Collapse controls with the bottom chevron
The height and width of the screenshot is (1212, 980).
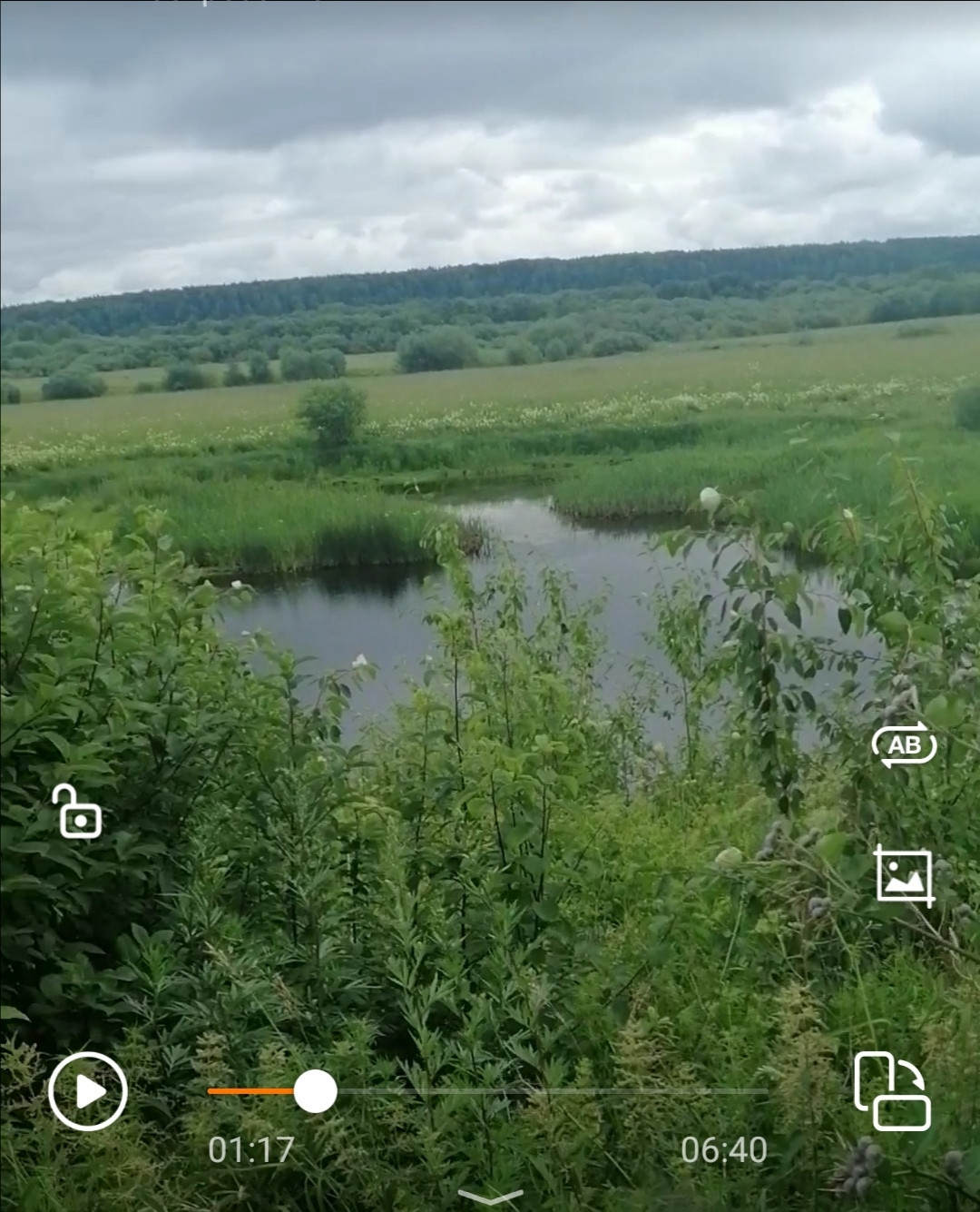[x=491, y=1196]
